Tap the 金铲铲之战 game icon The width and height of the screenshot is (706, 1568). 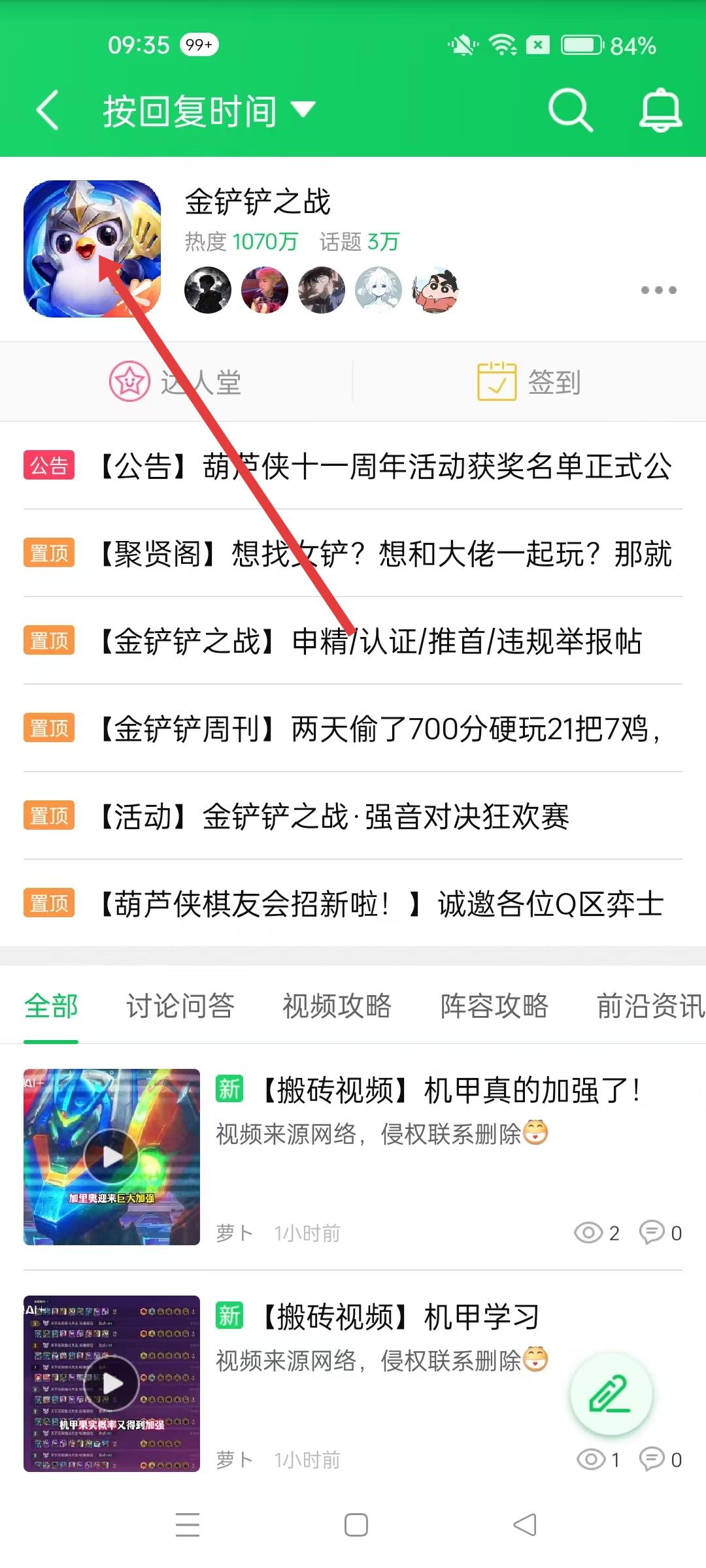click(92, 249)
